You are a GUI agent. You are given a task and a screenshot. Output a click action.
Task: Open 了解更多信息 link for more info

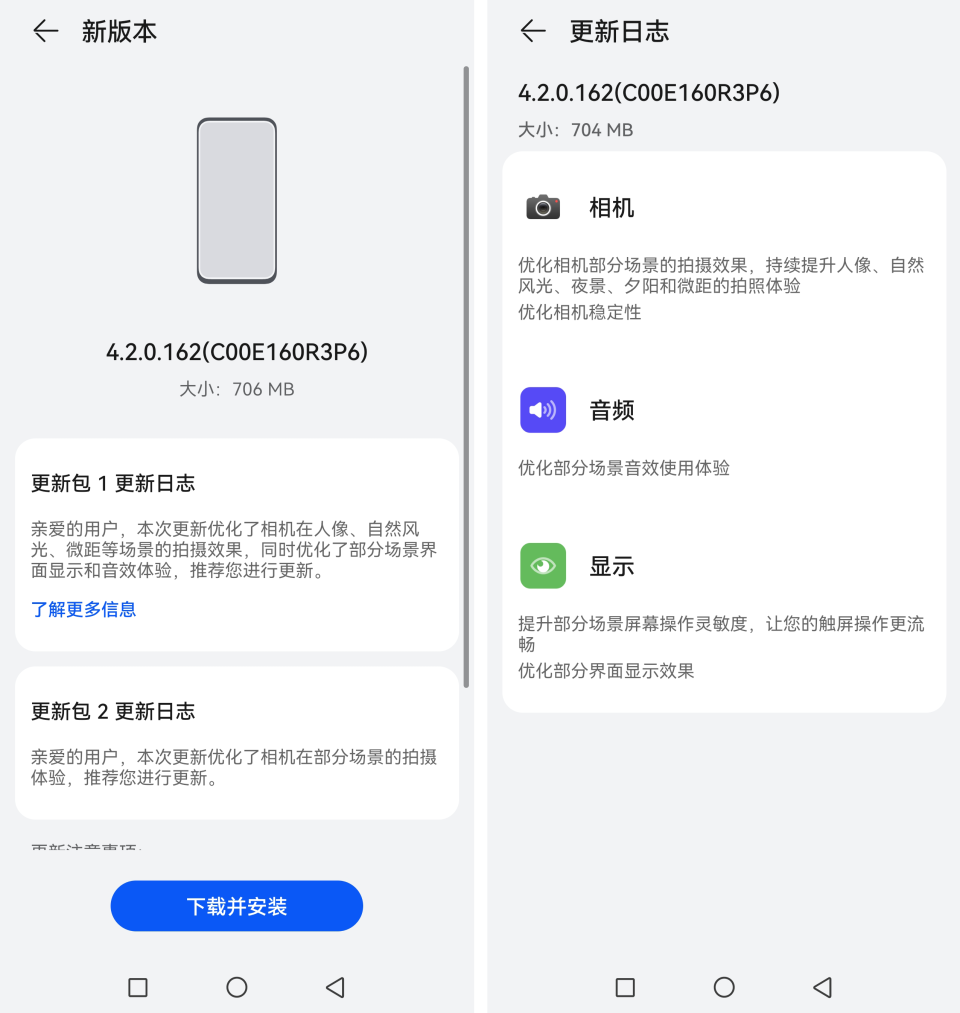[x=83, y=610]
